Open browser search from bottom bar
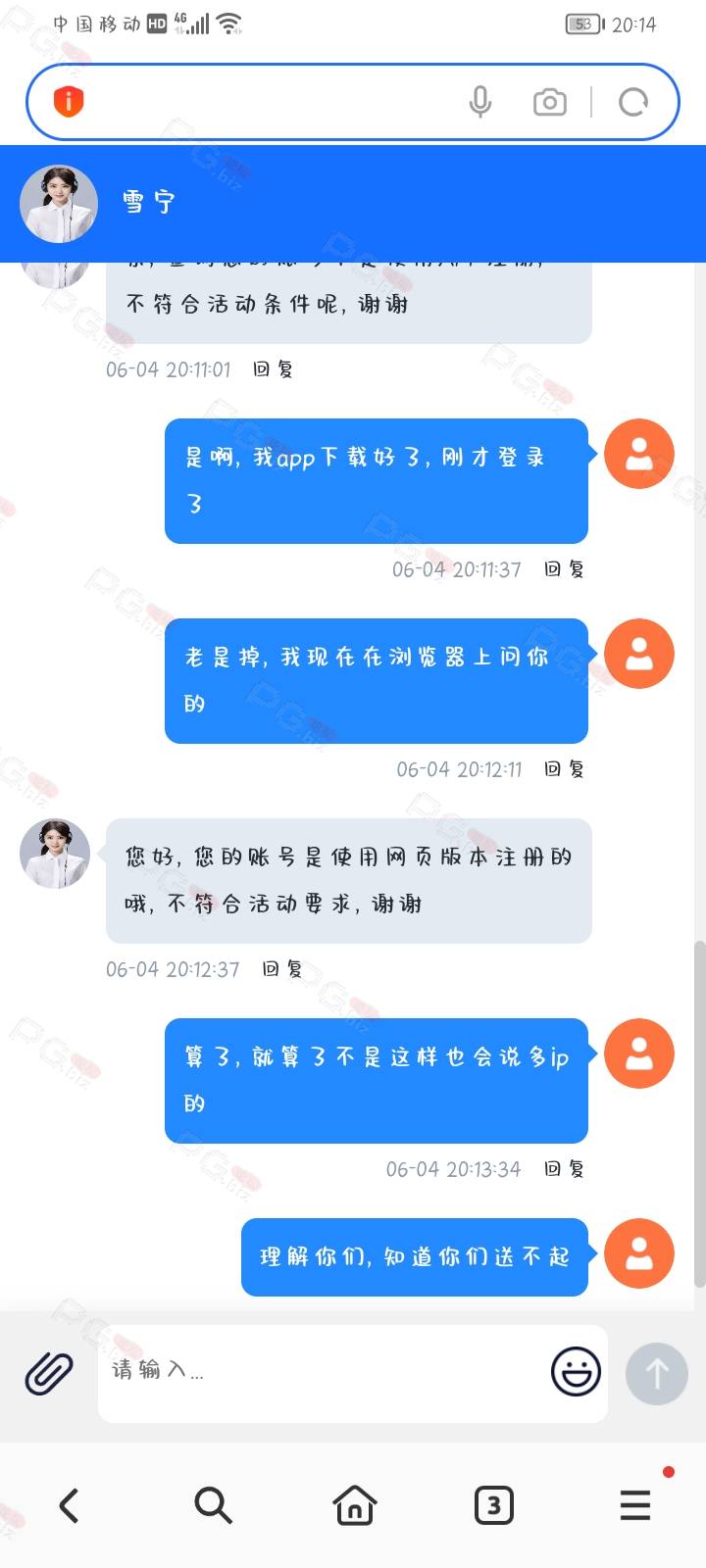This screenshot has width=706, height=1568. pos(213,1505)
